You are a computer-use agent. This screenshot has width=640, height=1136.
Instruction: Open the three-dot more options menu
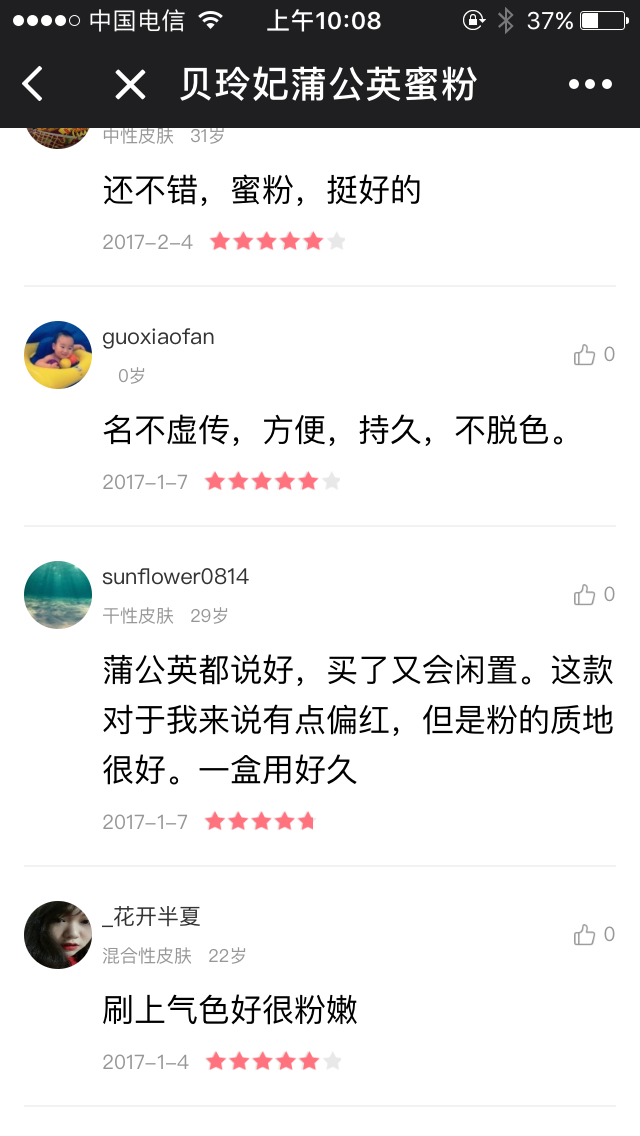590,85
